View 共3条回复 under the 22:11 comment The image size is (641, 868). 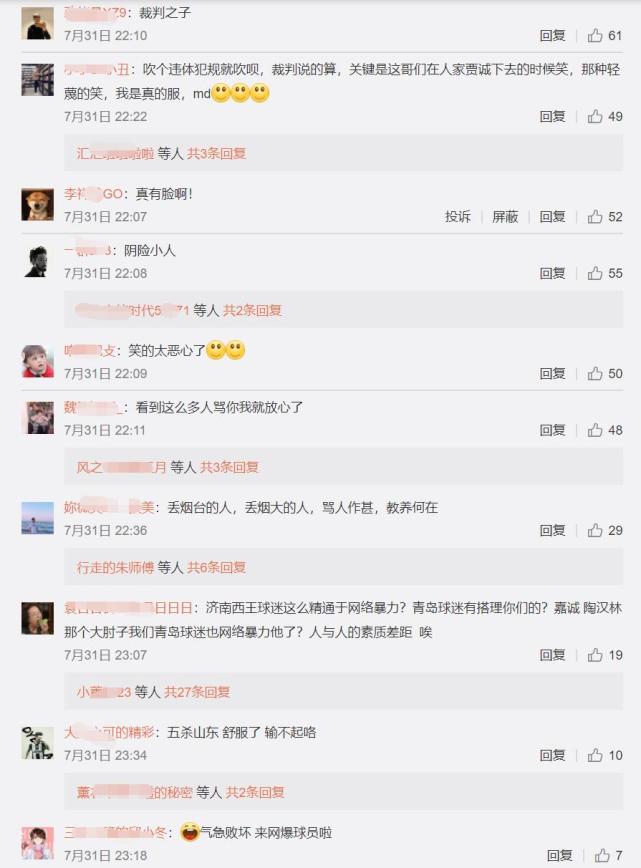[x=229, y=467]
